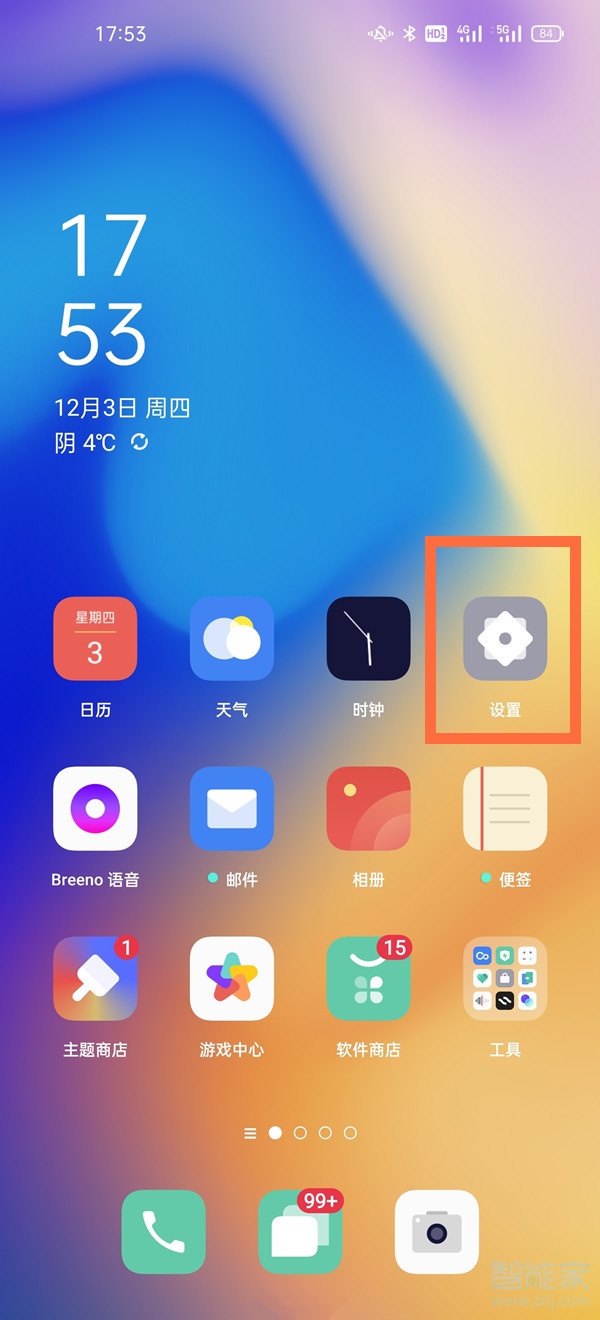Screen dimensions: 600x1320
Task: Expand the 工具 tools folder
Action: (505, 979)
